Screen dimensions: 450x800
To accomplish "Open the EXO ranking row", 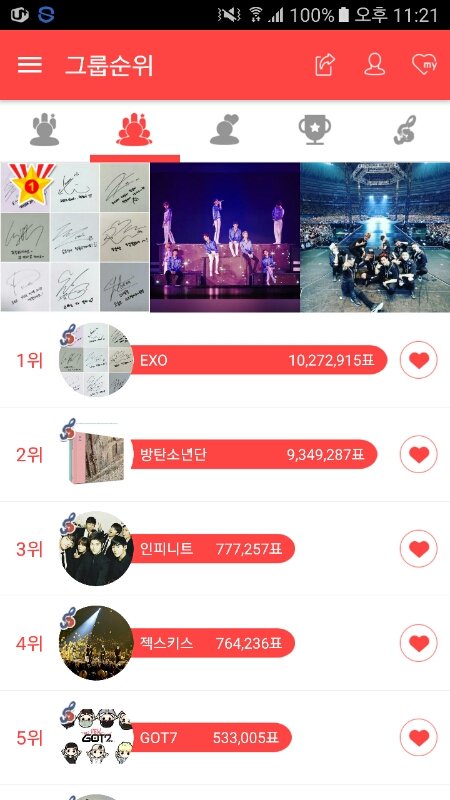I will (223, 360).
